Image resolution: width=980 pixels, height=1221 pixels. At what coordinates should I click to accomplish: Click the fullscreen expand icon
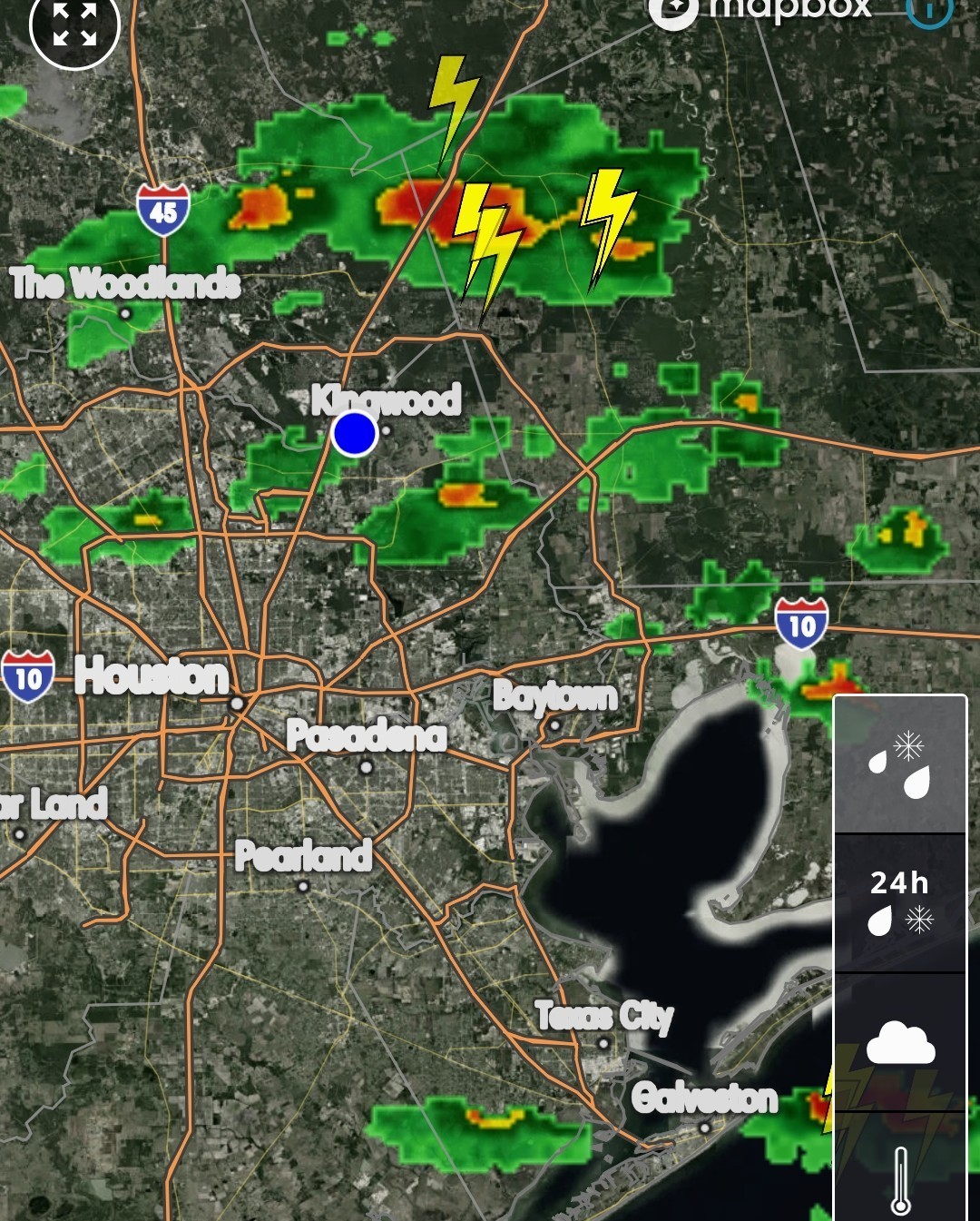[75, 23]
